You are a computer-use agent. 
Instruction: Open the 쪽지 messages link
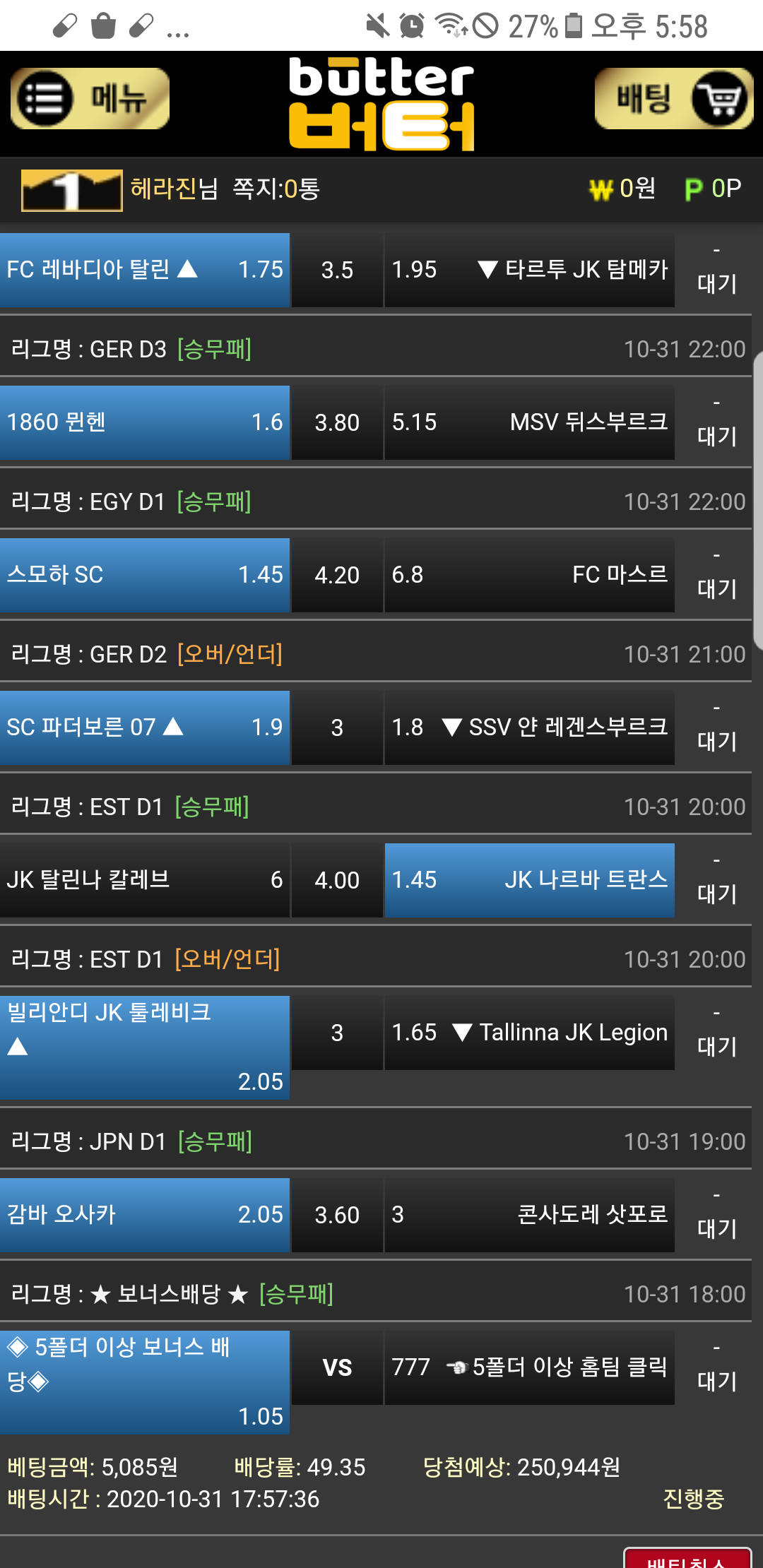(x=276, y=189)
